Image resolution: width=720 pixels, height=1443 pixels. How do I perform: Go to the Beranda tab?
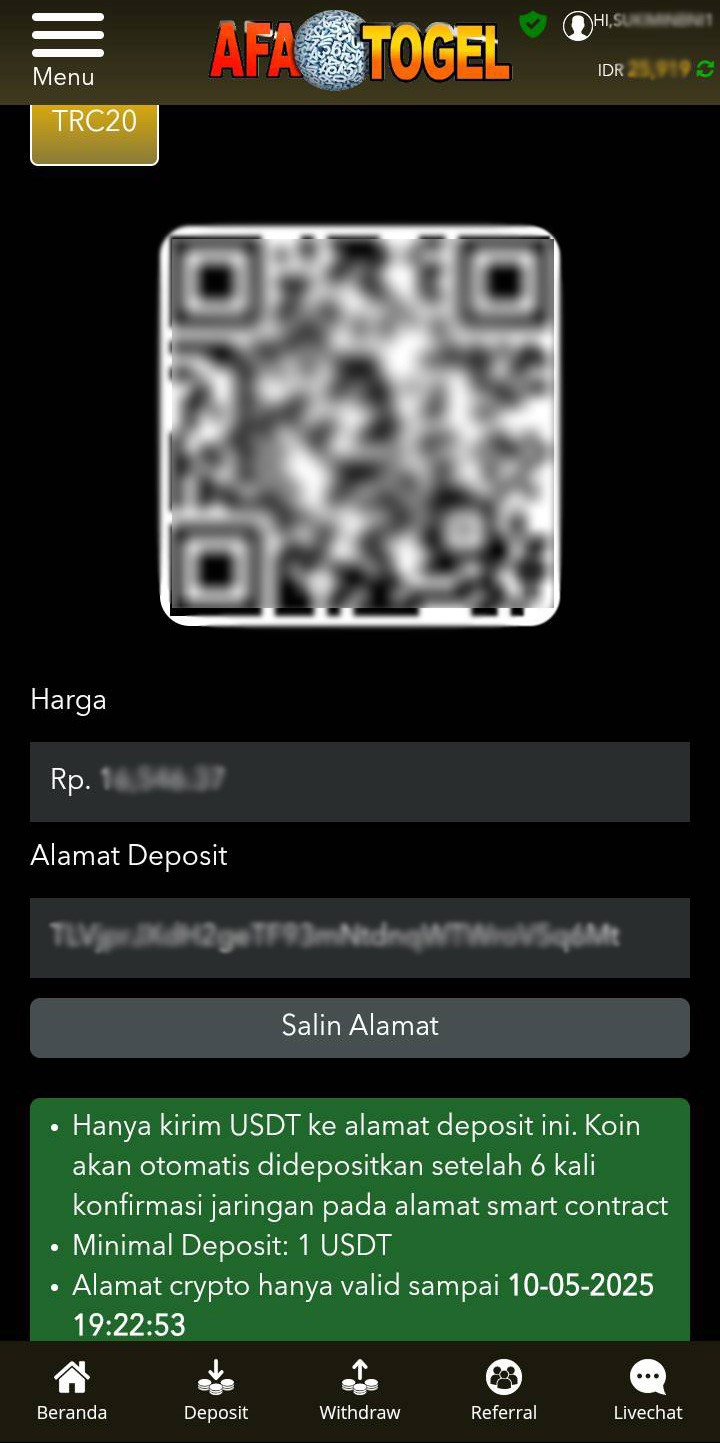(72, 1391)
